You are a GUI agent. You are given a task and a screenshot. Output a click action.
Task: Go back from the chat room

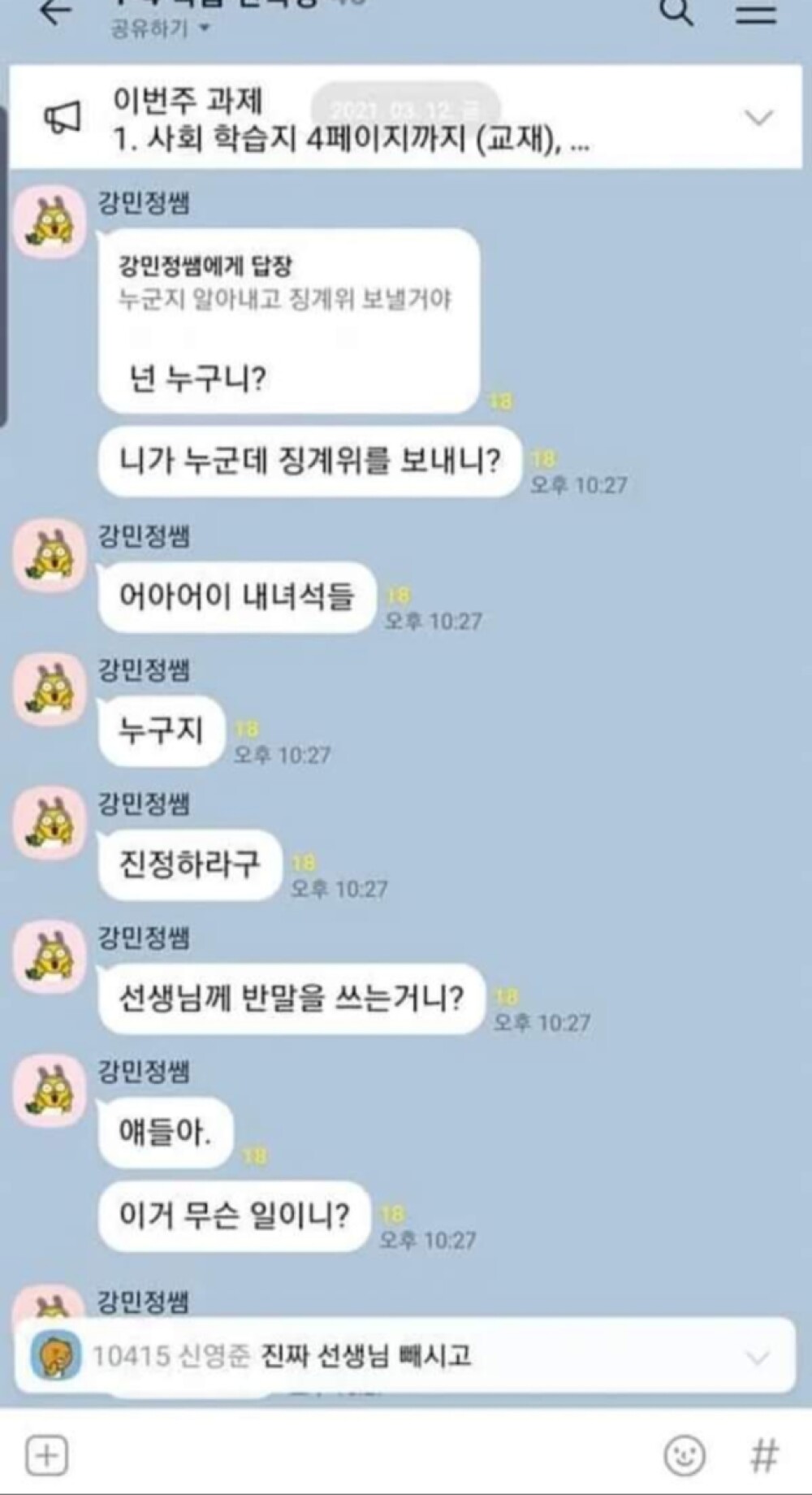point(55,11)
